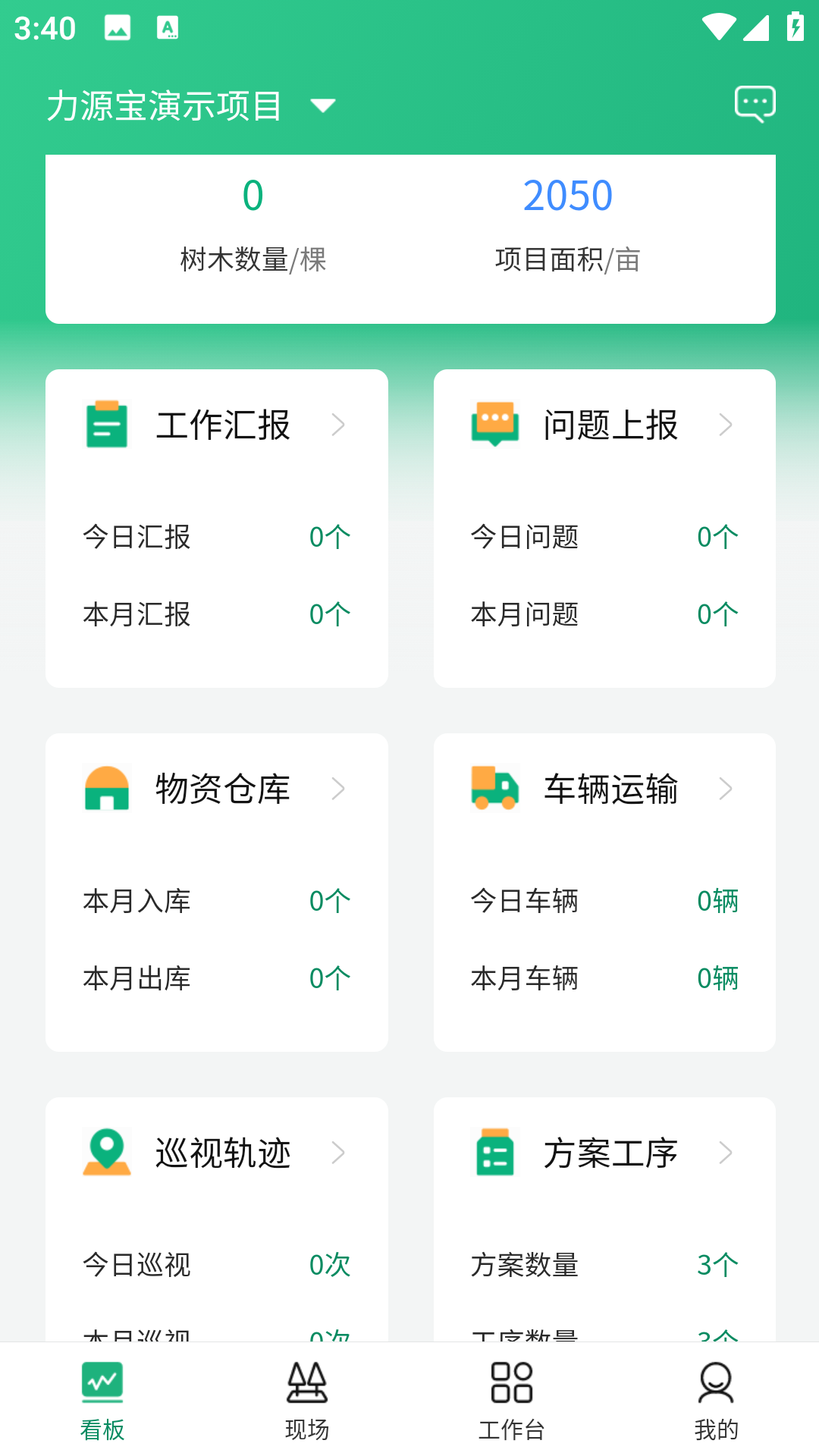The width and height of the screenshot is (819, 1456).
Task: Open the messages chat icon
Action: click(x=755, y=104)
